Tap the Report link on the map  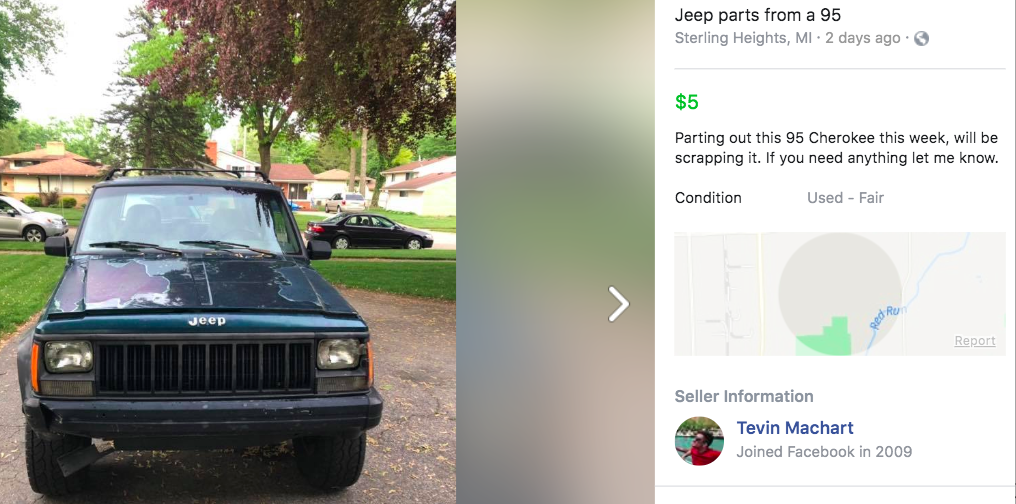click(x=974, y=341)
